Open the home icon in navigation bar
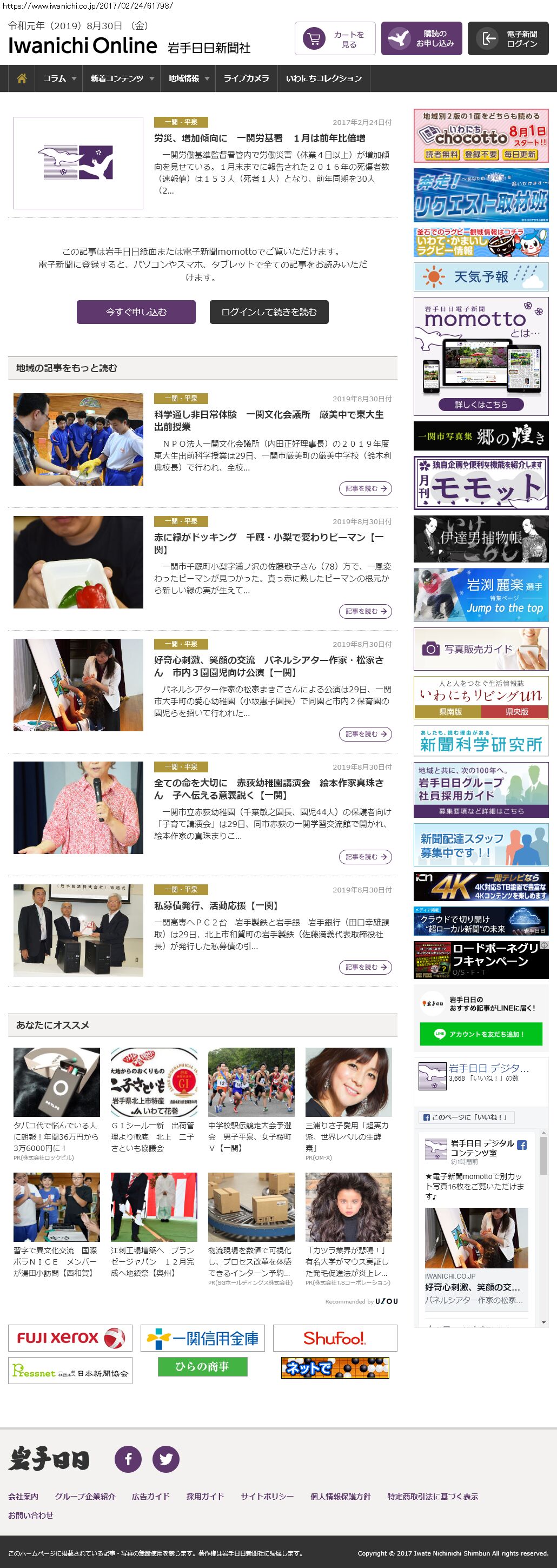This screenshot has height=1568, width=557. pos(22,78)
